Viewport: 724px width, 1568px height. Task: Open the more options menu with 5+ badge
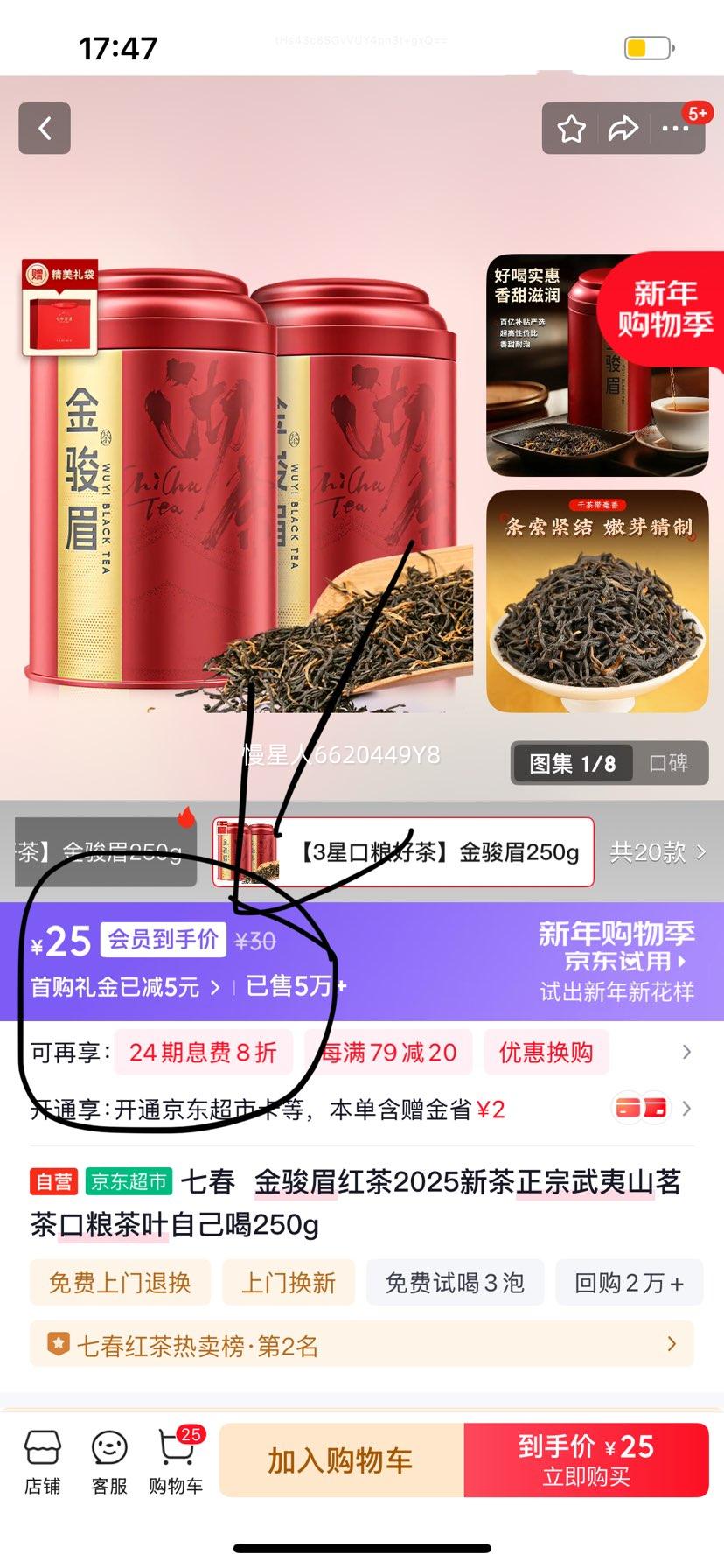(673, 129)
